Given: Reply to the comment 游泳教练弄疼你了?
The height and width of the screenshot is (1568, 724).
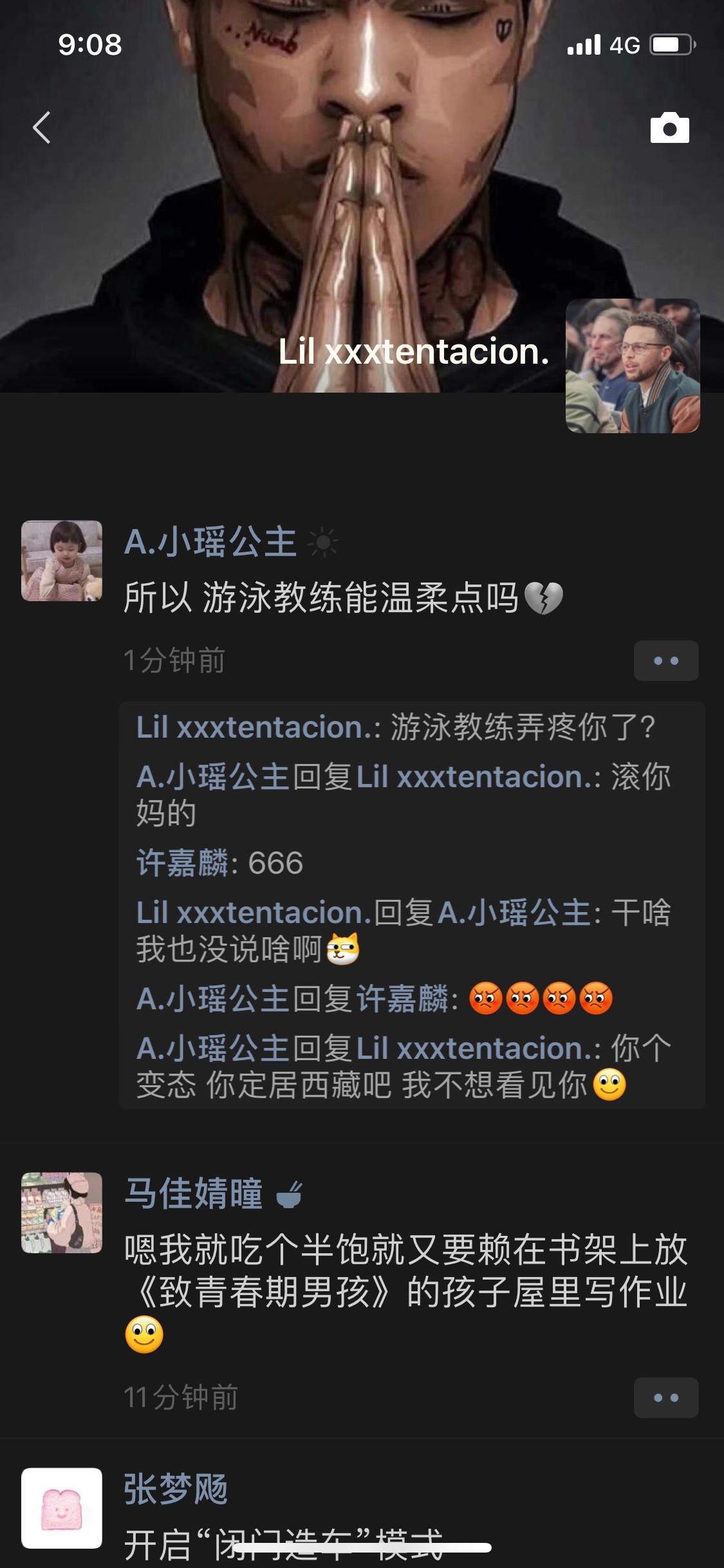Looking at the screenshot, I should pos(412,727).
